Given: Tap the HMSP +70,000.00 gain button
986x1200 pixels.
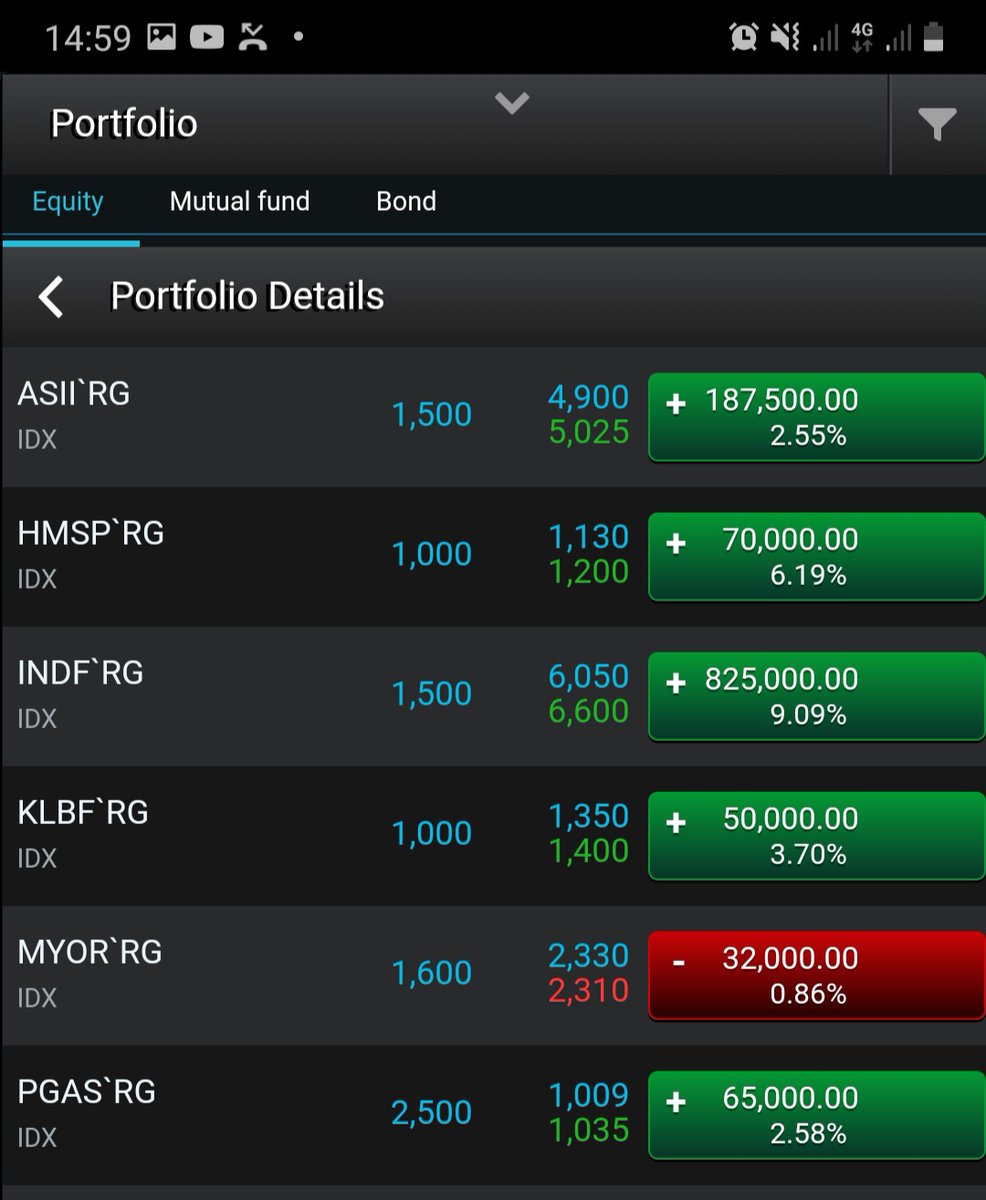Looking at the screenshot, I should click(x=816, y=556).
